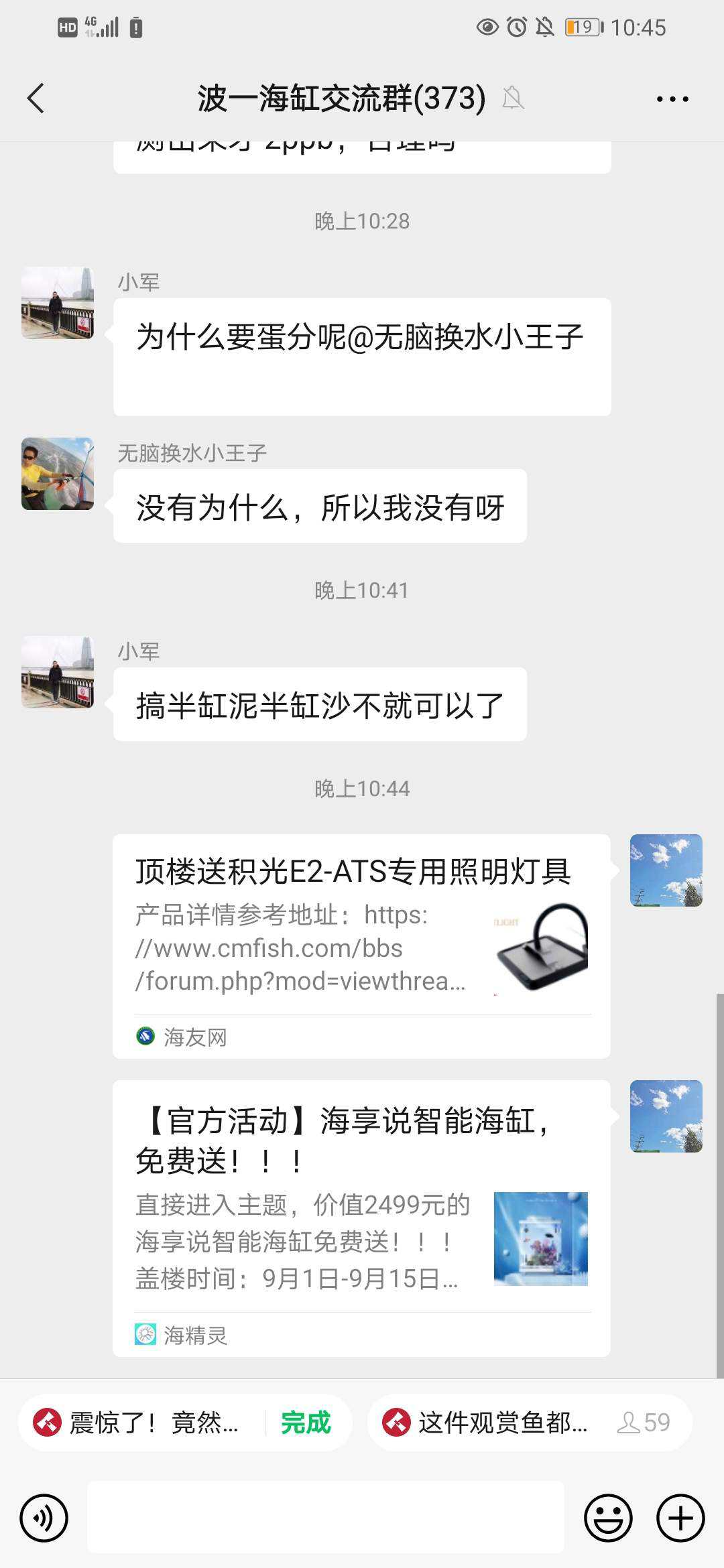724x1568 pixels.
Task: Switch to voice message input
Action: (x=44, y=1518)
